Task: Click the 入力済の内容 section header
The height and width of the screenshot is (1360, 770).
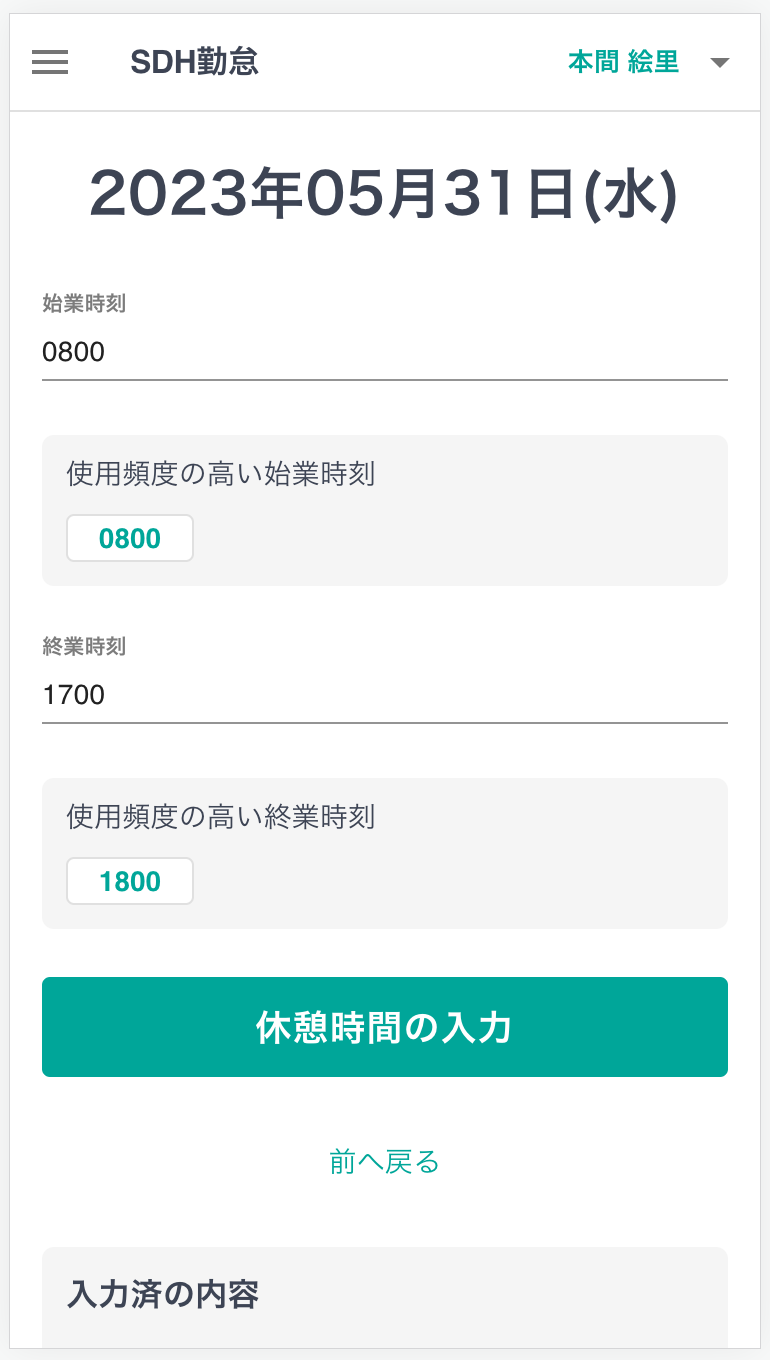Action: click(162, 1295)
